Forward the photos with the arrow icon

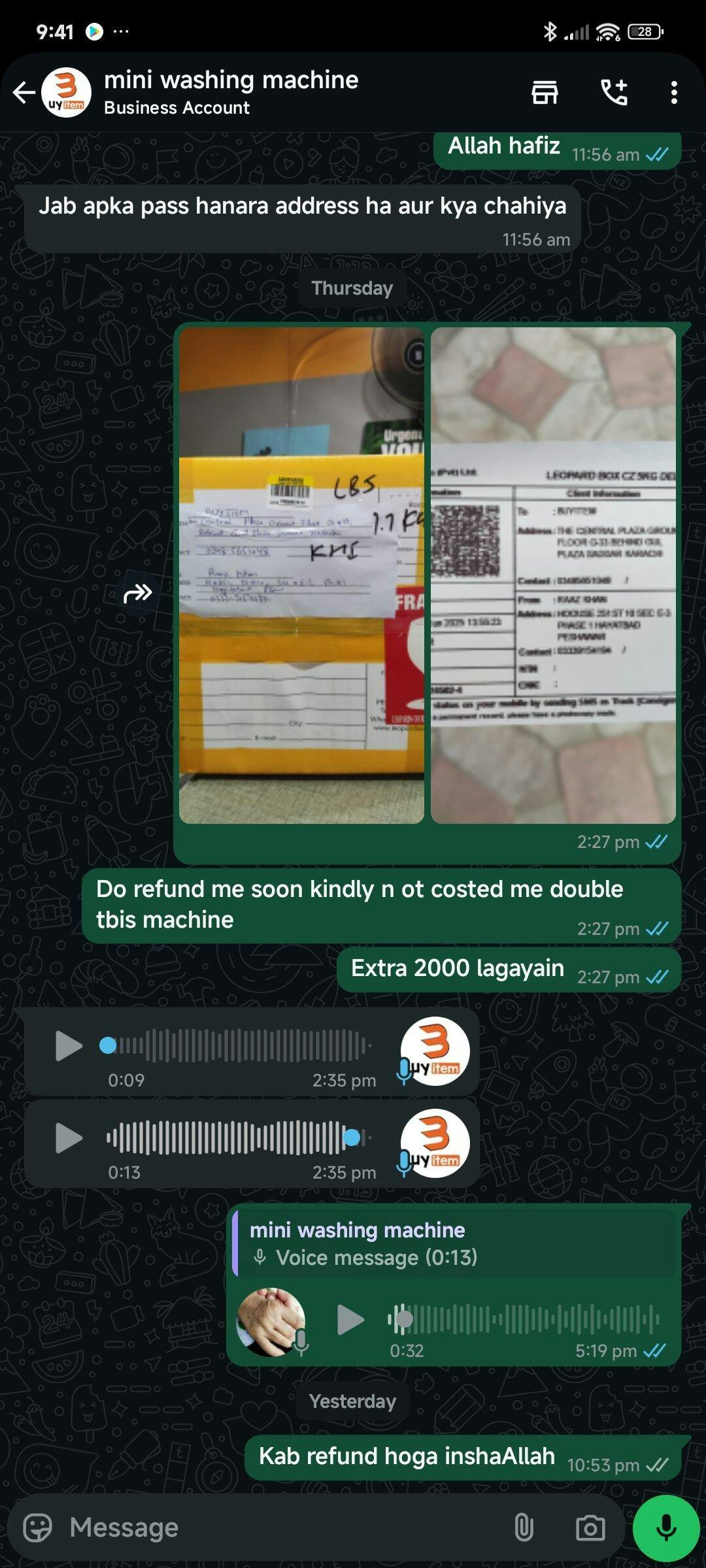pyautogui.click(x=138, y=593)
